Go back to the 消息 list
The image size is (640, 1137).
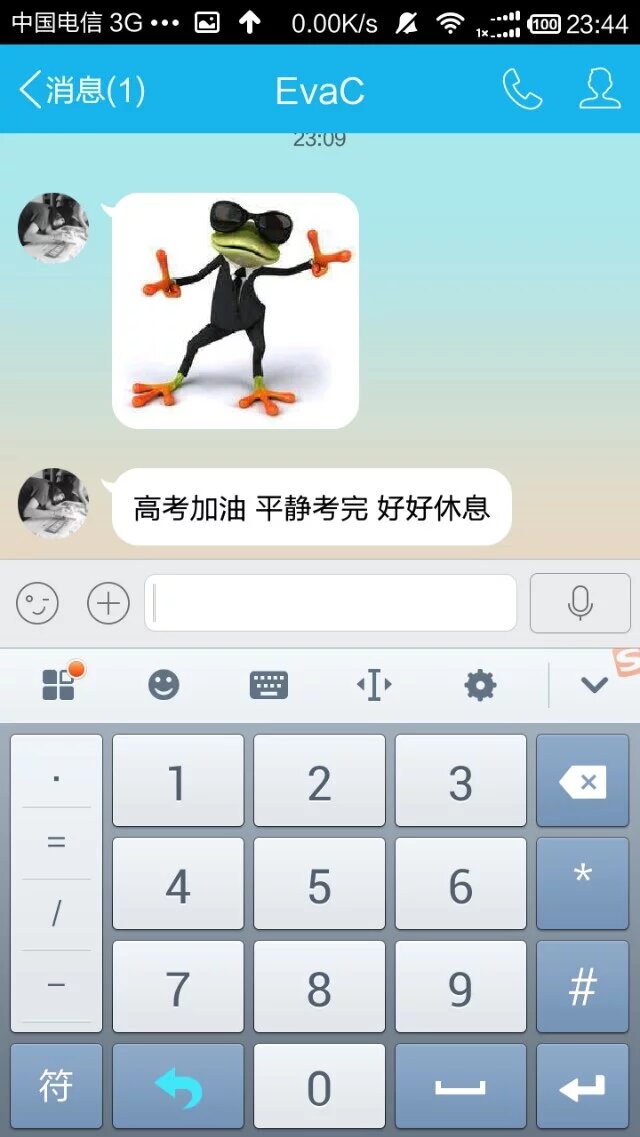80,91
